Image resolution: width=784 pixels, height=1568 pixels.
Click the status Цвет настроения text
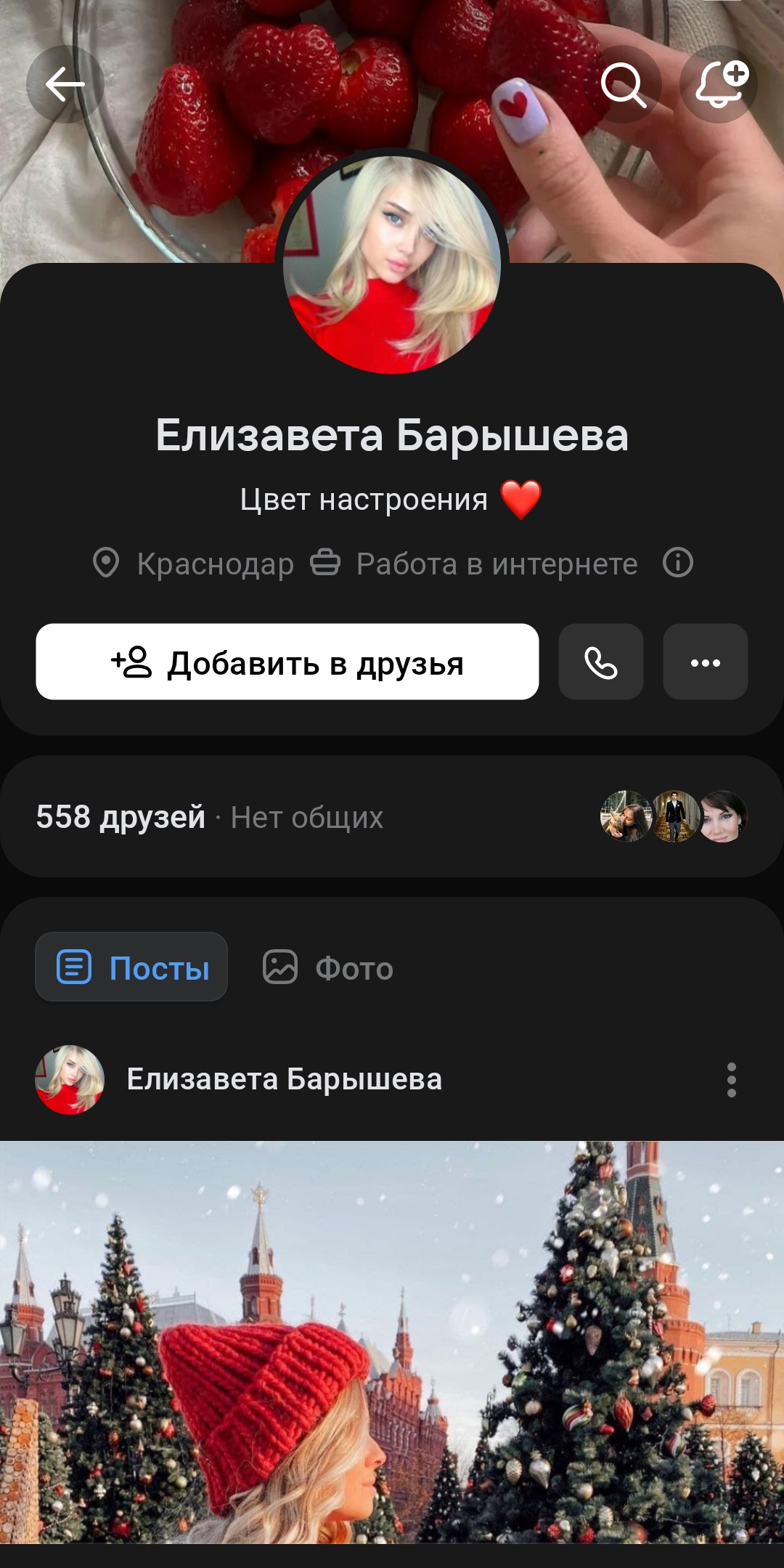392,499
